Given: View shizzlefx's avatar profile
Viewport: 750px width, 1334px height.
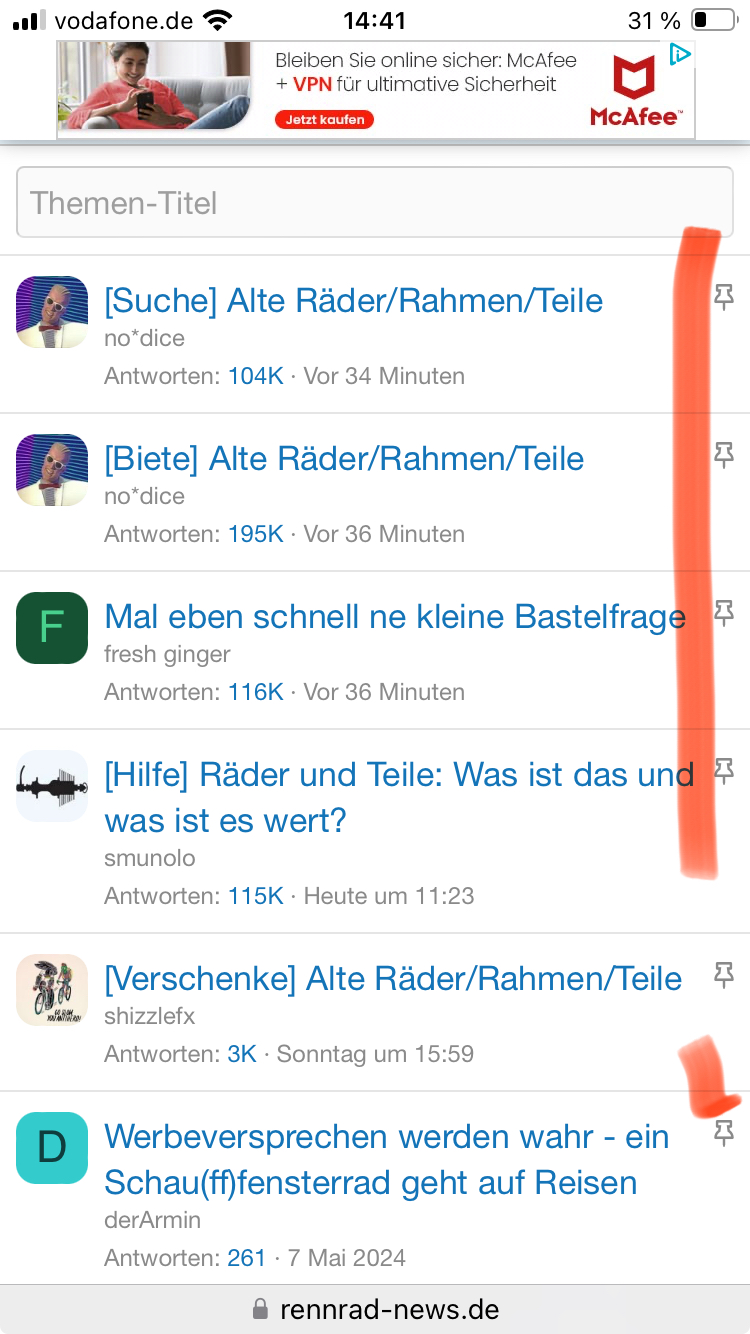Looking at the screenshot, I should tap(52, 990).
